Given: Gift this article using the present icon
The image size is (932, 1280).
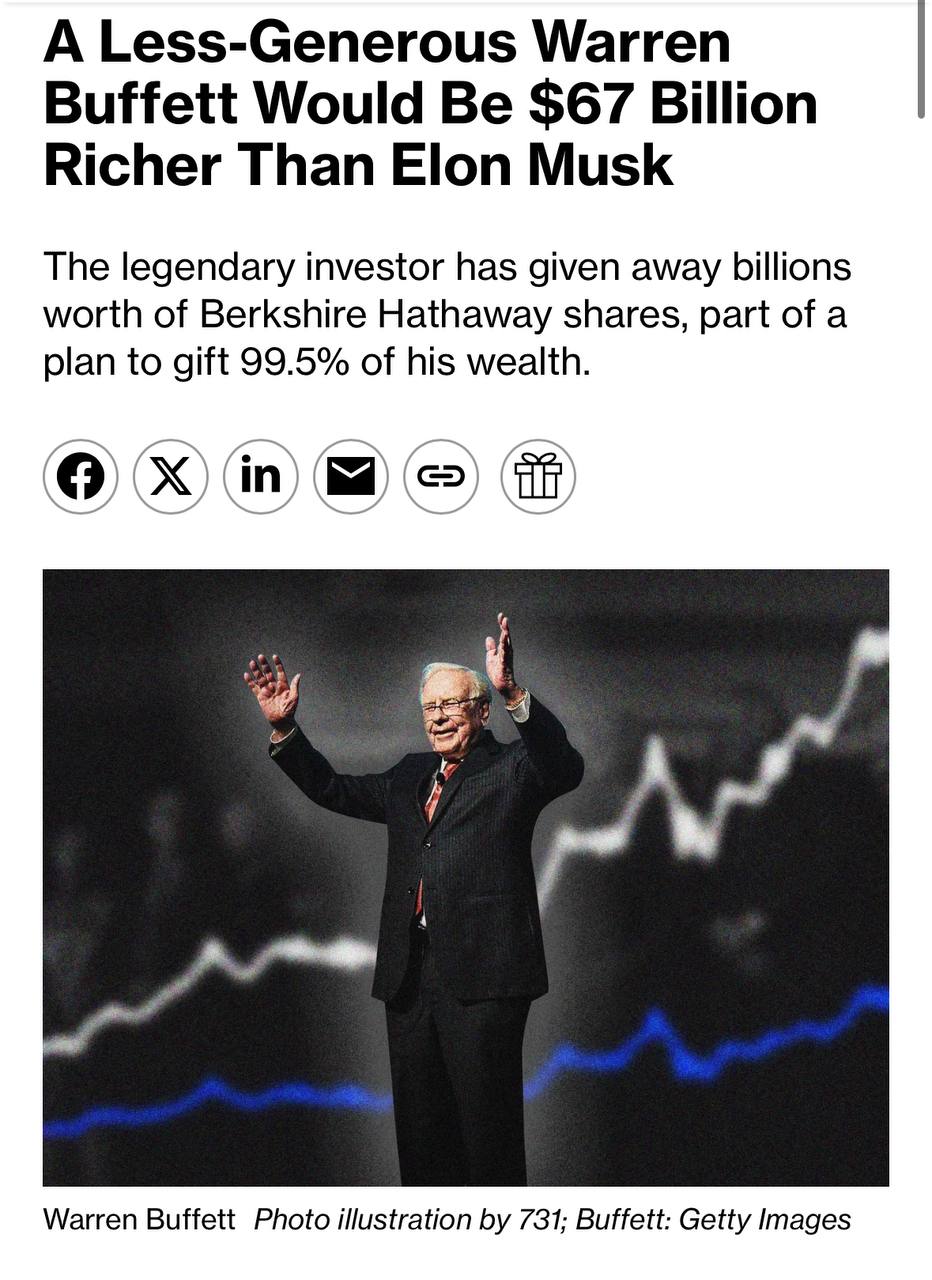Looking at the screenshot, I should click(x=538, y=477).
